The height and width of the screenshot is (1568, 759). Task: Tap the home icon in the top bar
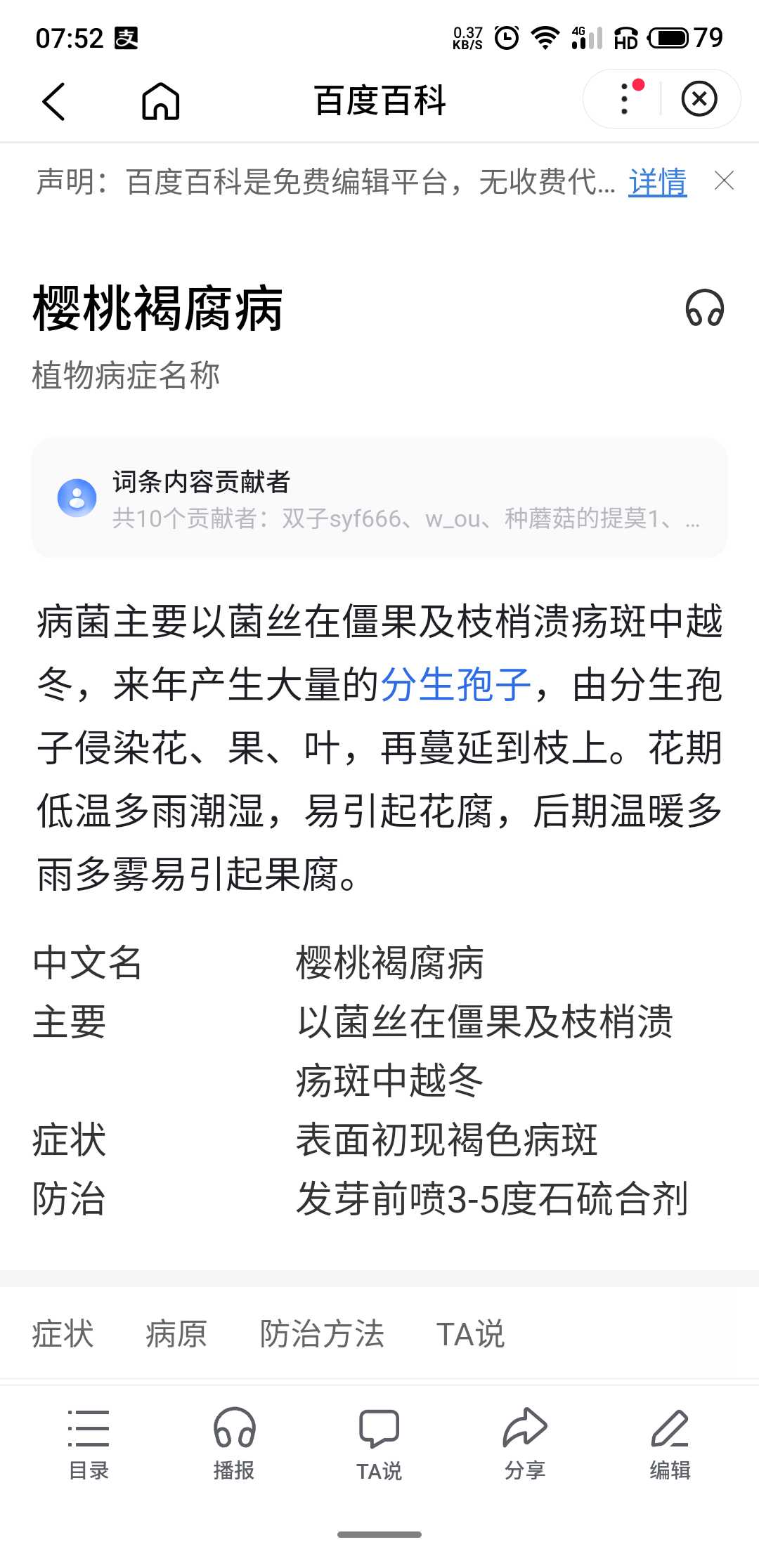161,101
